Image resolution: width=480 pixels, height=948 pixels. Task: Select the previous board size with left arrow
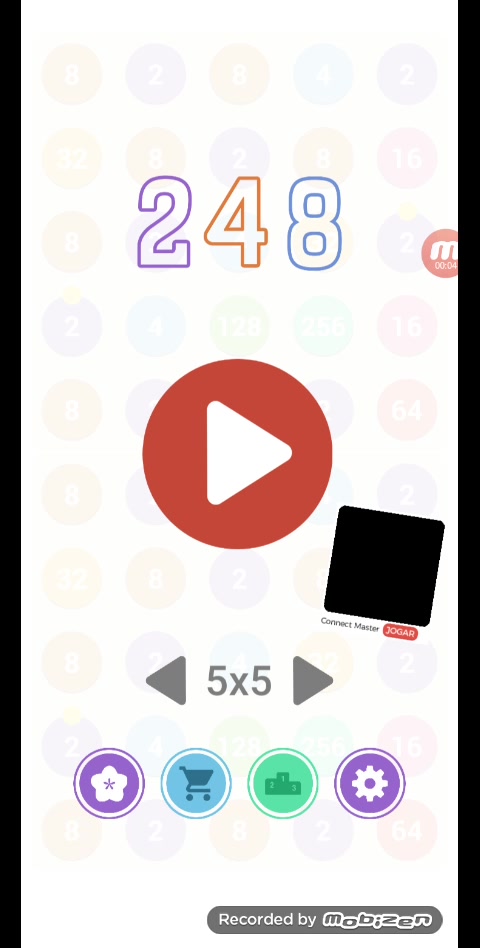pyautogui.click(x=166, y=681)
